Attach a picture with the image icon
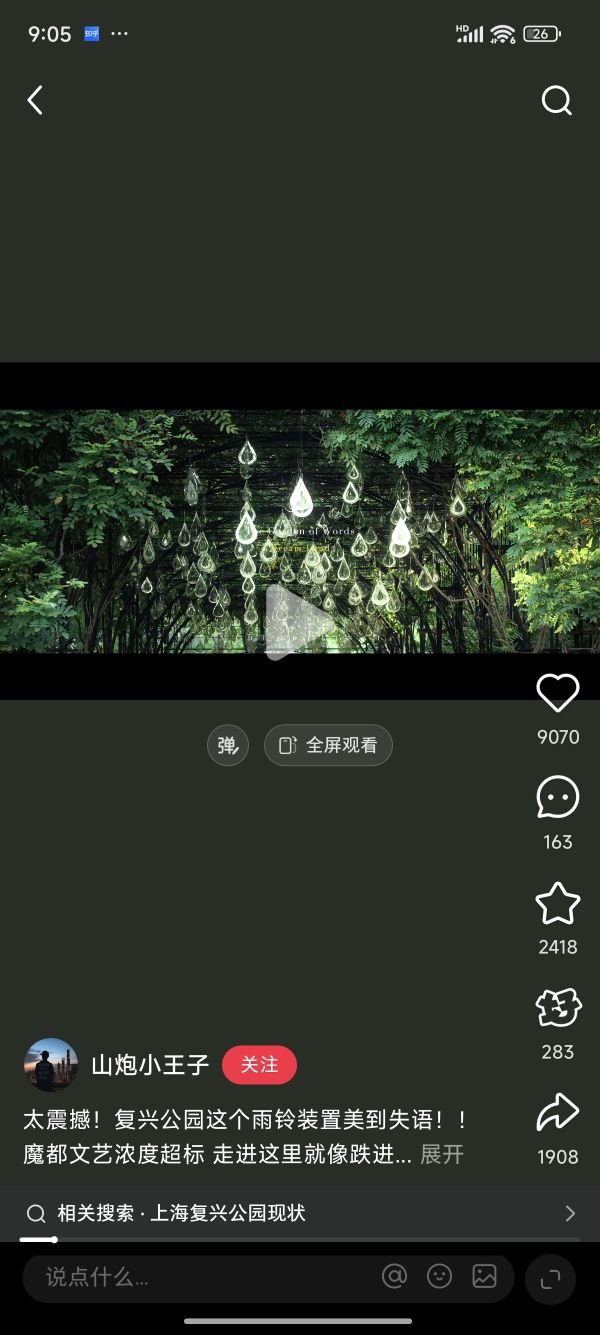The height and width of the screenshot is (1335, 600). point(484,1276)
